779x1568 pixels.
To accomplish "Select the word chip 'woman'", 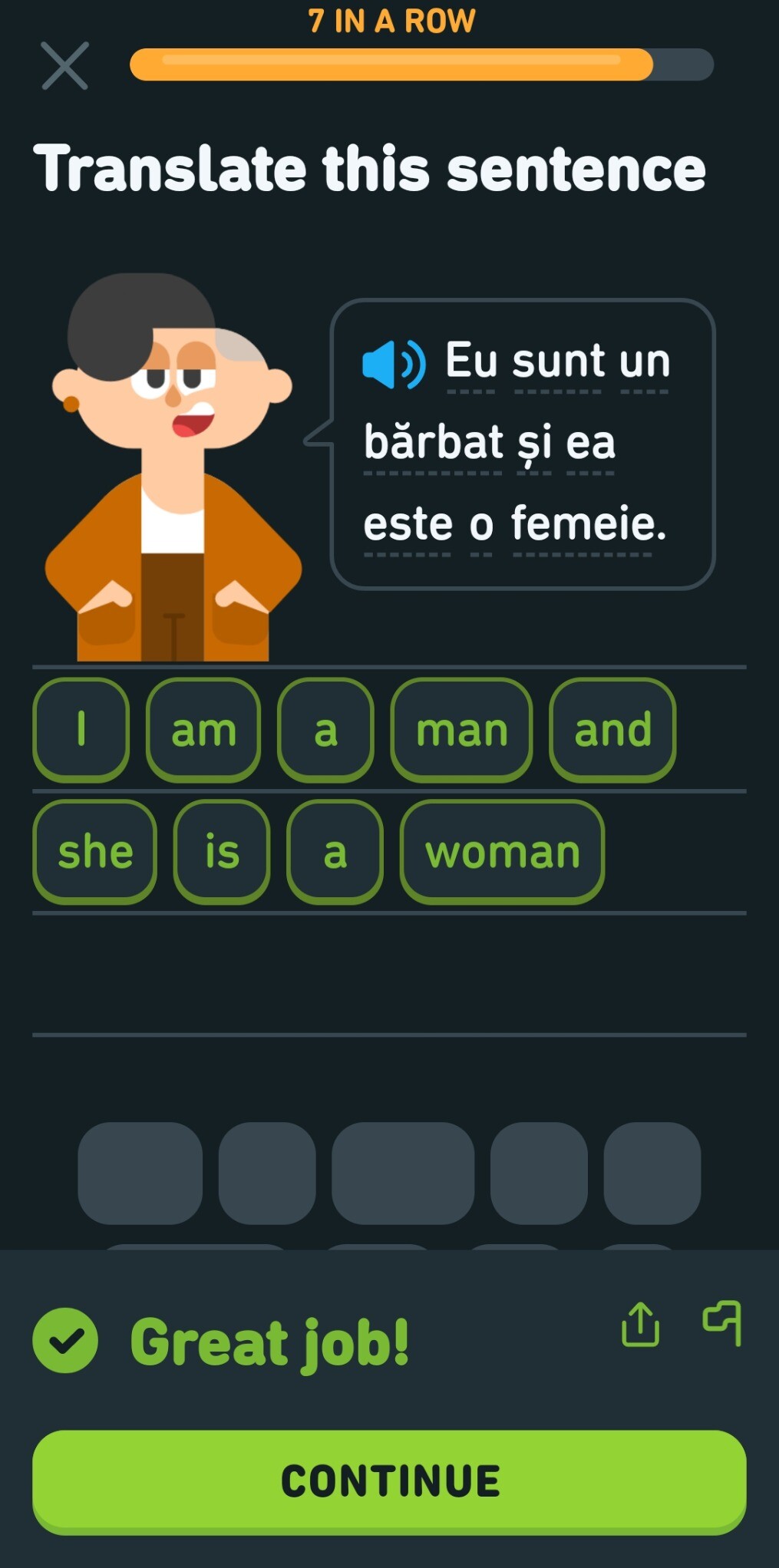I will click(502, 852).
